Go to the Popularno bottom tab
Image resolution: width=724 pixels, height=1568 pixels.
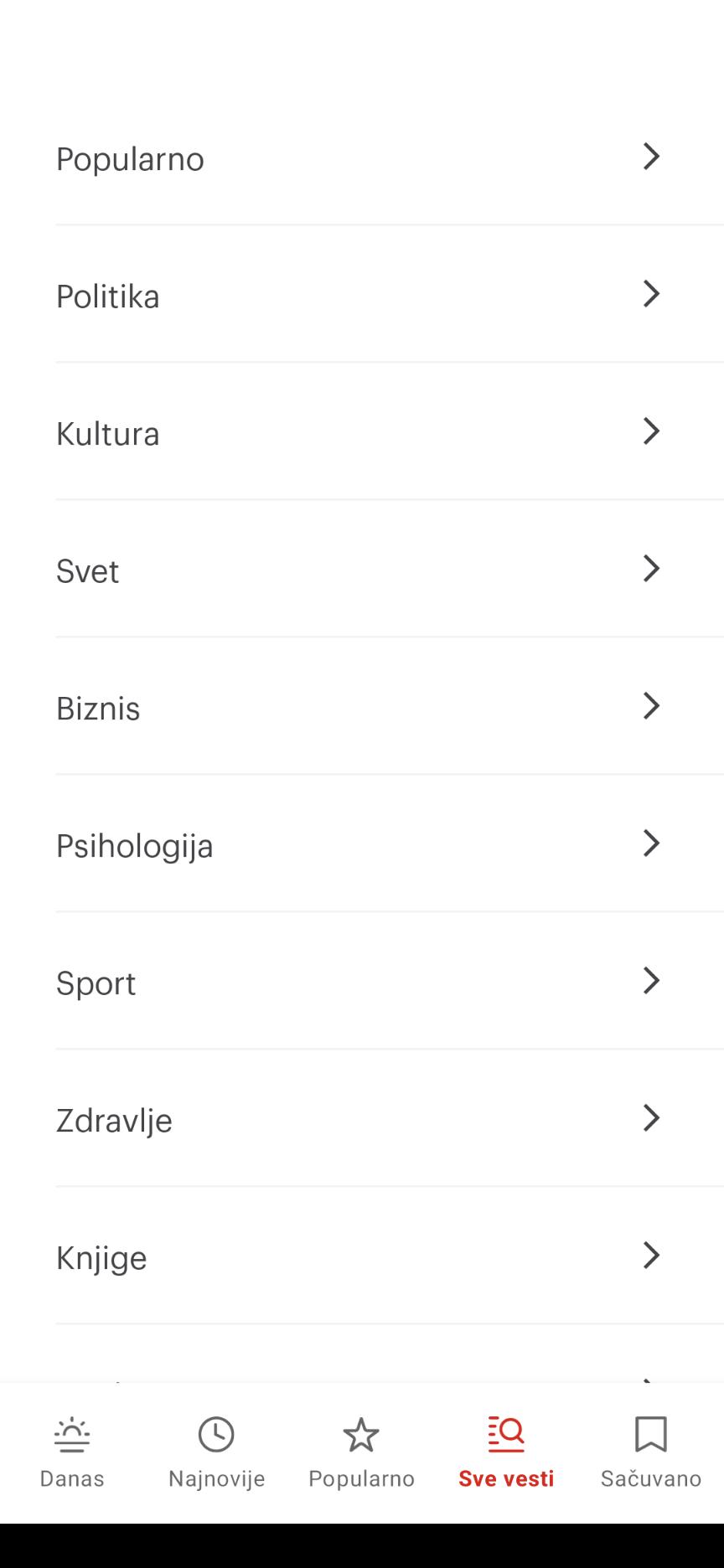[362, 1452]
